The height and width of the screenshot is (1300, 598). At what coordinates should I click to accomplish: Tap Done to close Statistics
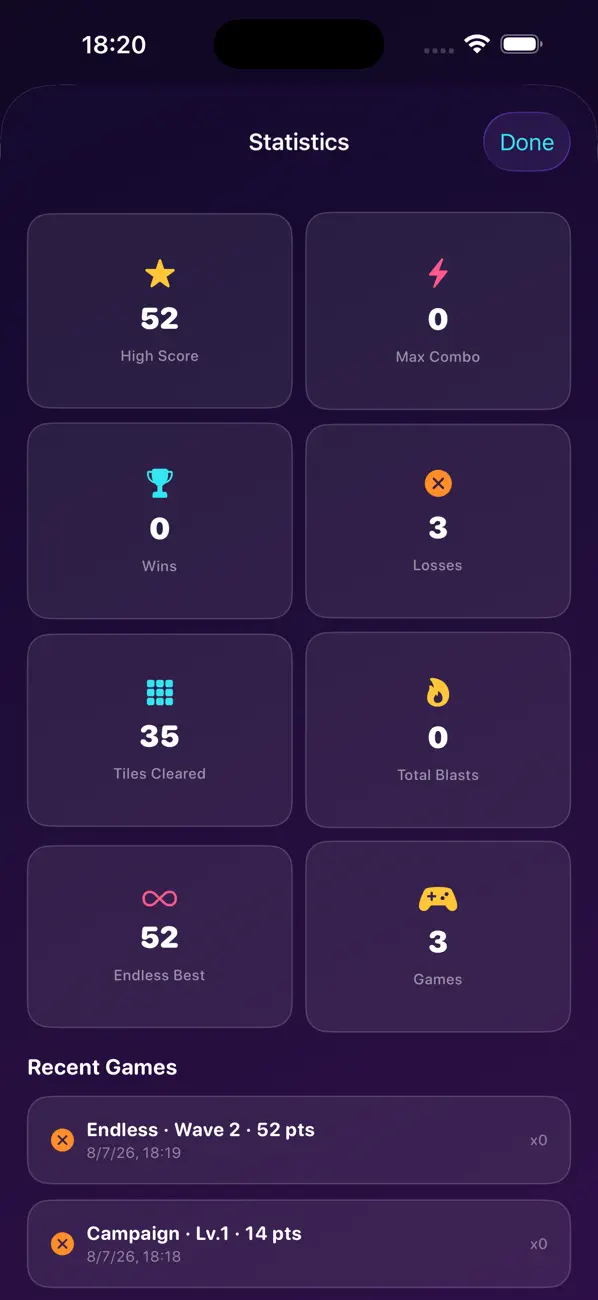pyautogui.click(x=527, y=142)
